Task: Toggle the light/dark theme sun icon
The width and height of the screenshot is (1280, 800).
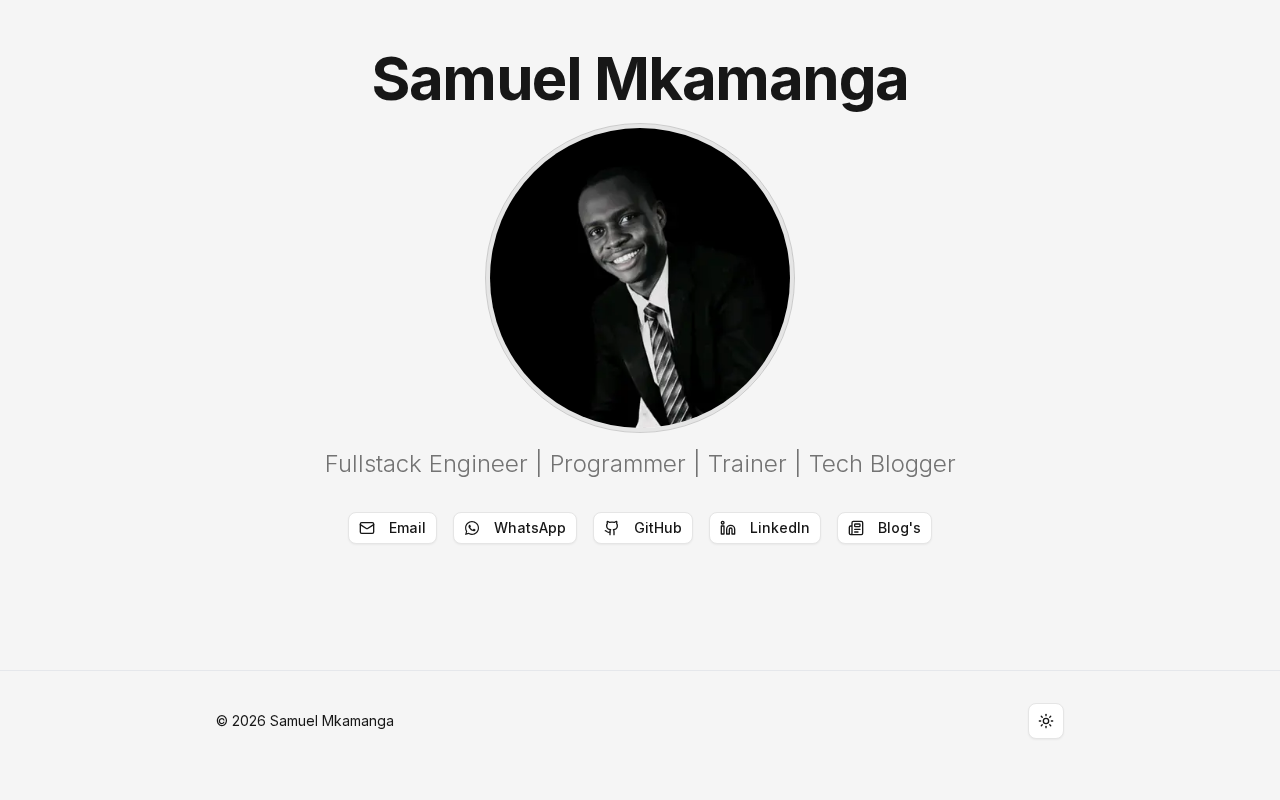Action: coord(1046,721)
